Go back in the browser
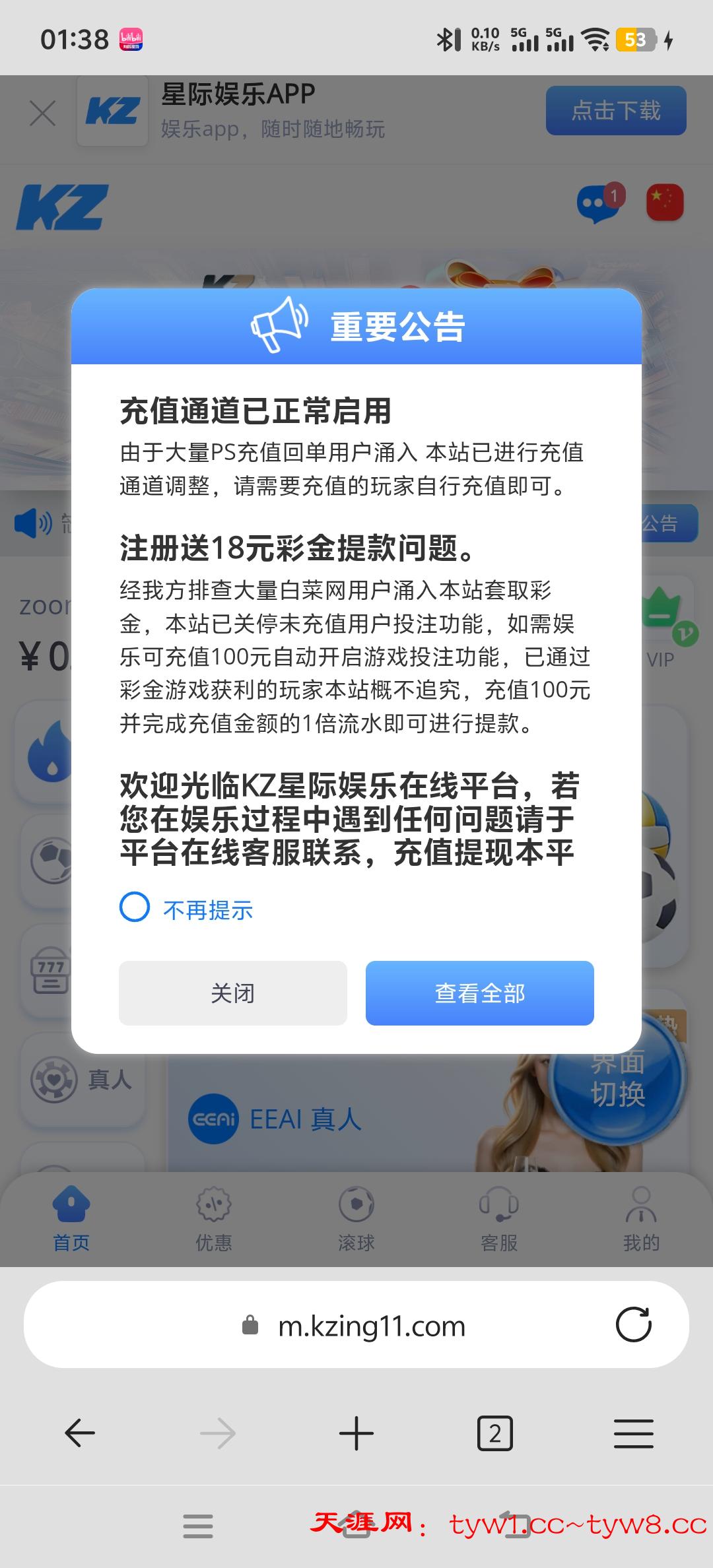This screenshot has height=1568, width=713. (x=80, y=1433)
